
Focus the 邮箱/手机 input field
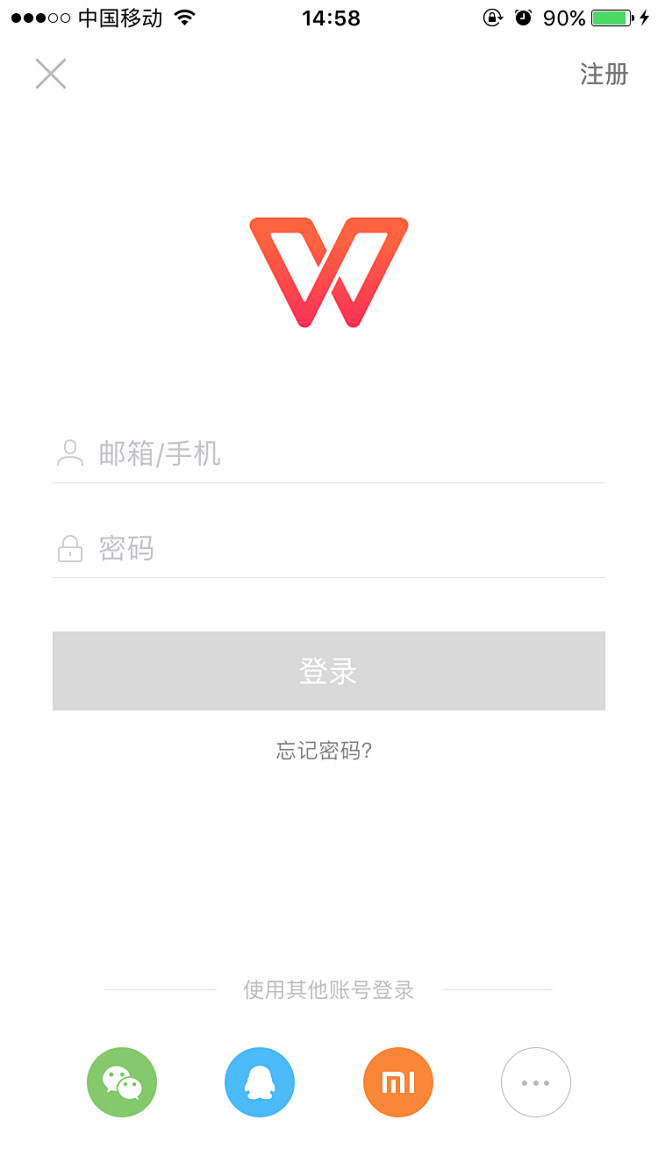328,454
